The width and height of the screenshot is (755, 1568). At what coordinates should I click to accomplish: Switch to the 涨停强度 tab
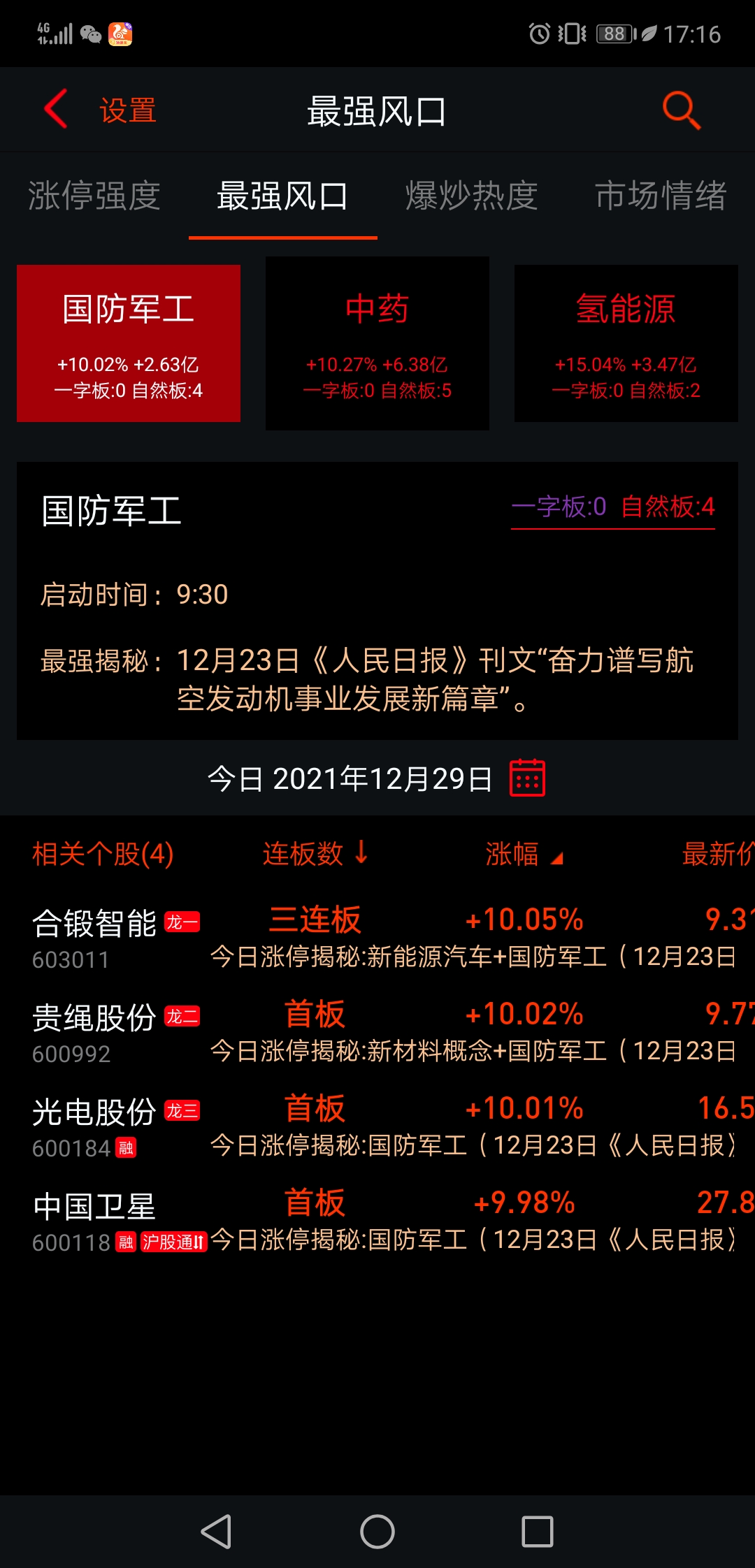click(x=94, y=196)
